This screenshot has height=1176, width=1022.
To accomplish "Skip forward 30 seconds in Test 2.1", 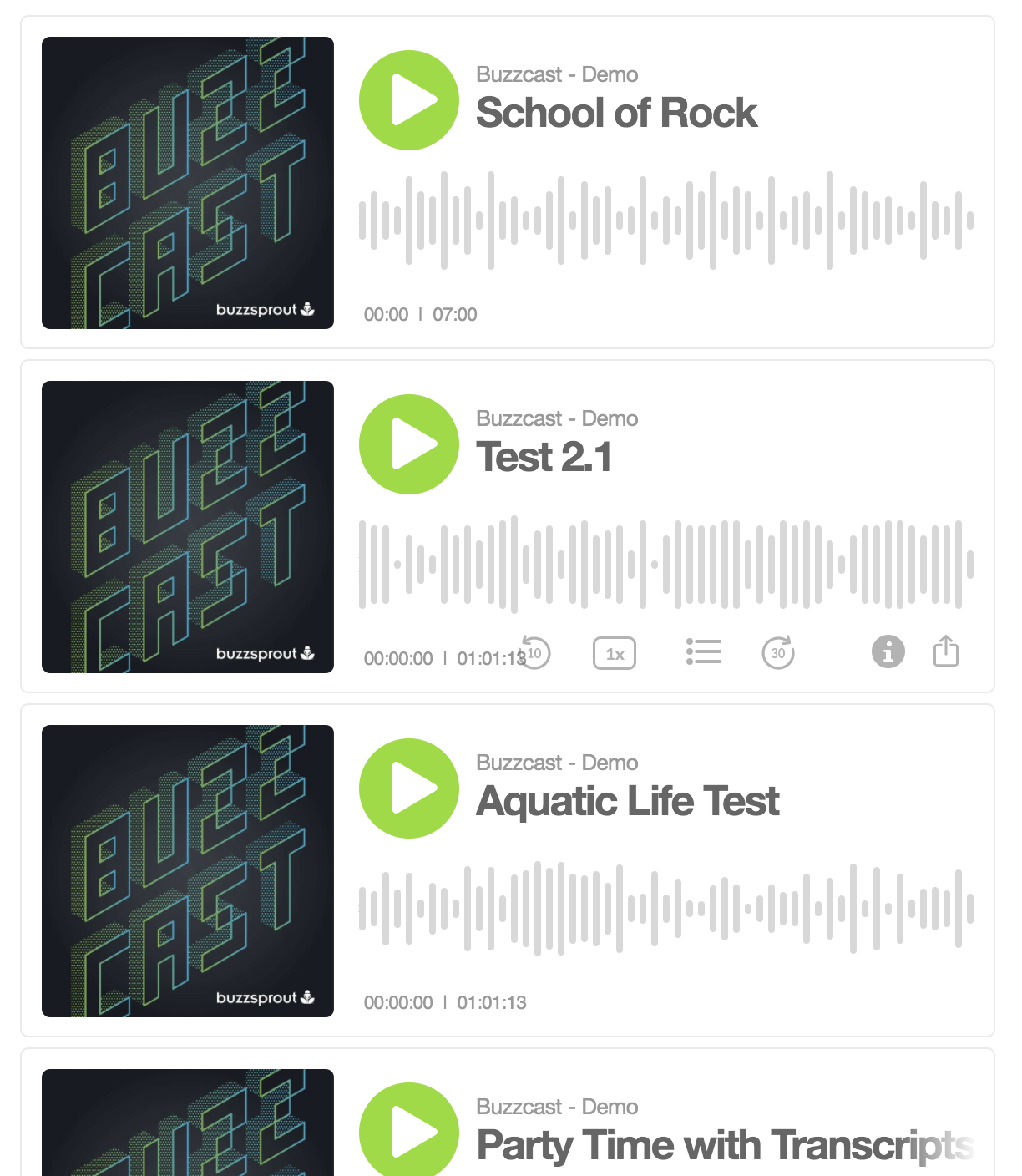I will 778,652.
